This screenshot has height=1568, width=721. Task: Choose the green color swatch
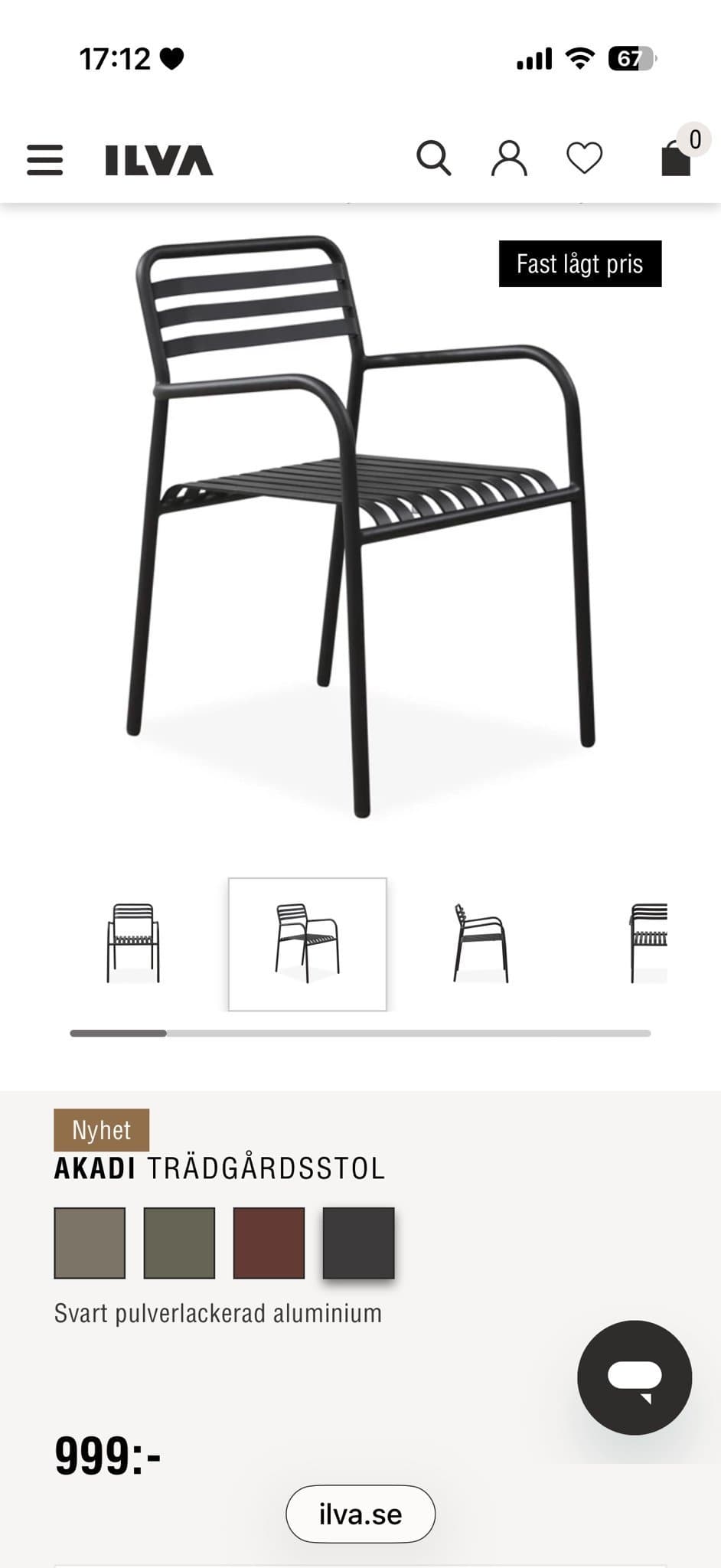click(x=179, y=1243)
